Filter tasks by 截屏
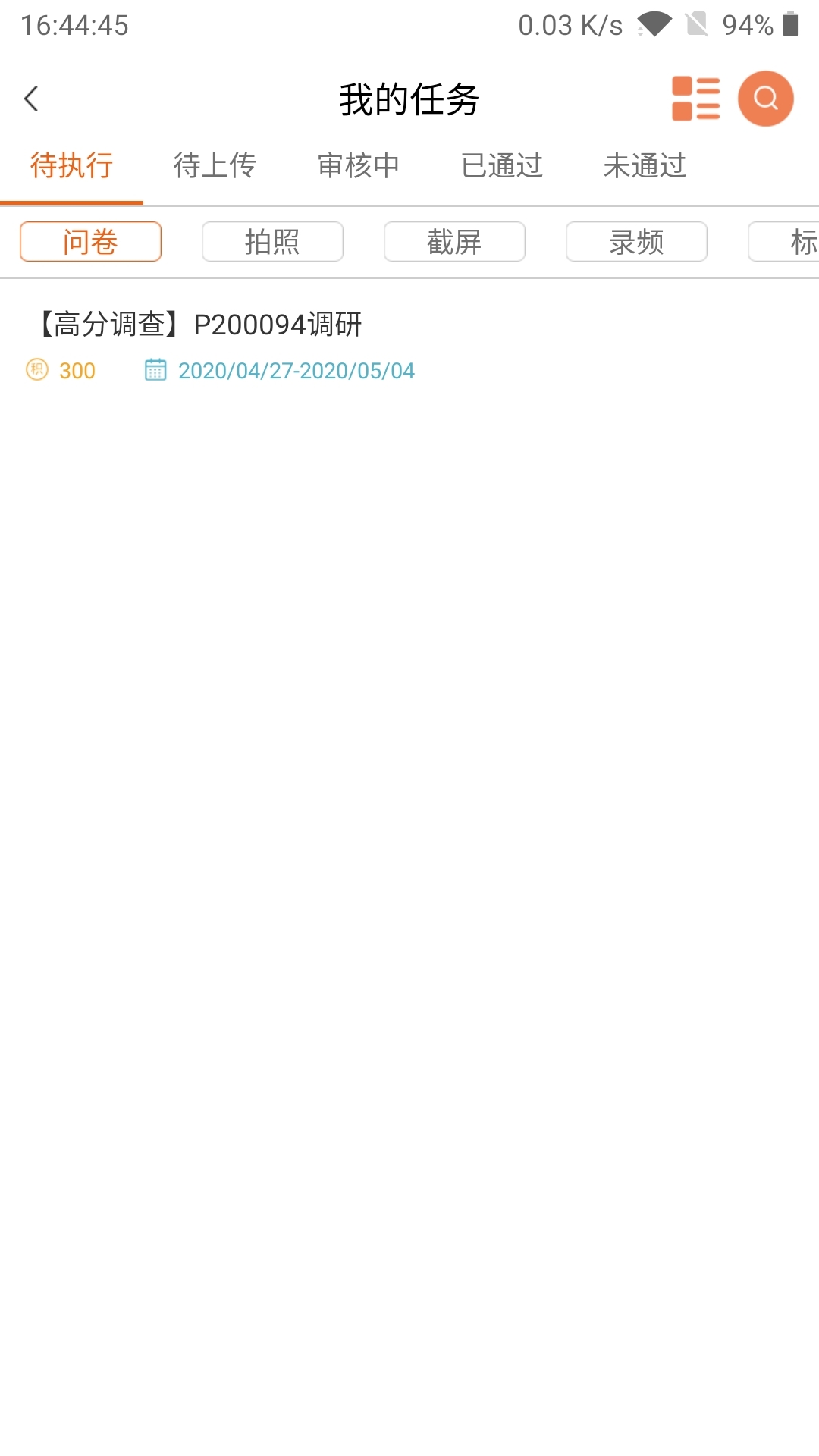This screenshot has width=819, height=1456. (454, 242)
